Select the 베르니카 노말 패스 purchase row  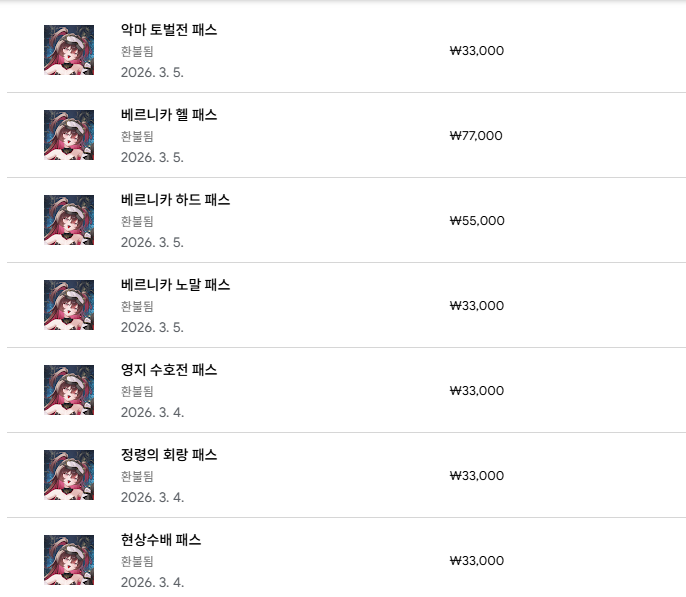pyautogui.click(x=175, y=285)
